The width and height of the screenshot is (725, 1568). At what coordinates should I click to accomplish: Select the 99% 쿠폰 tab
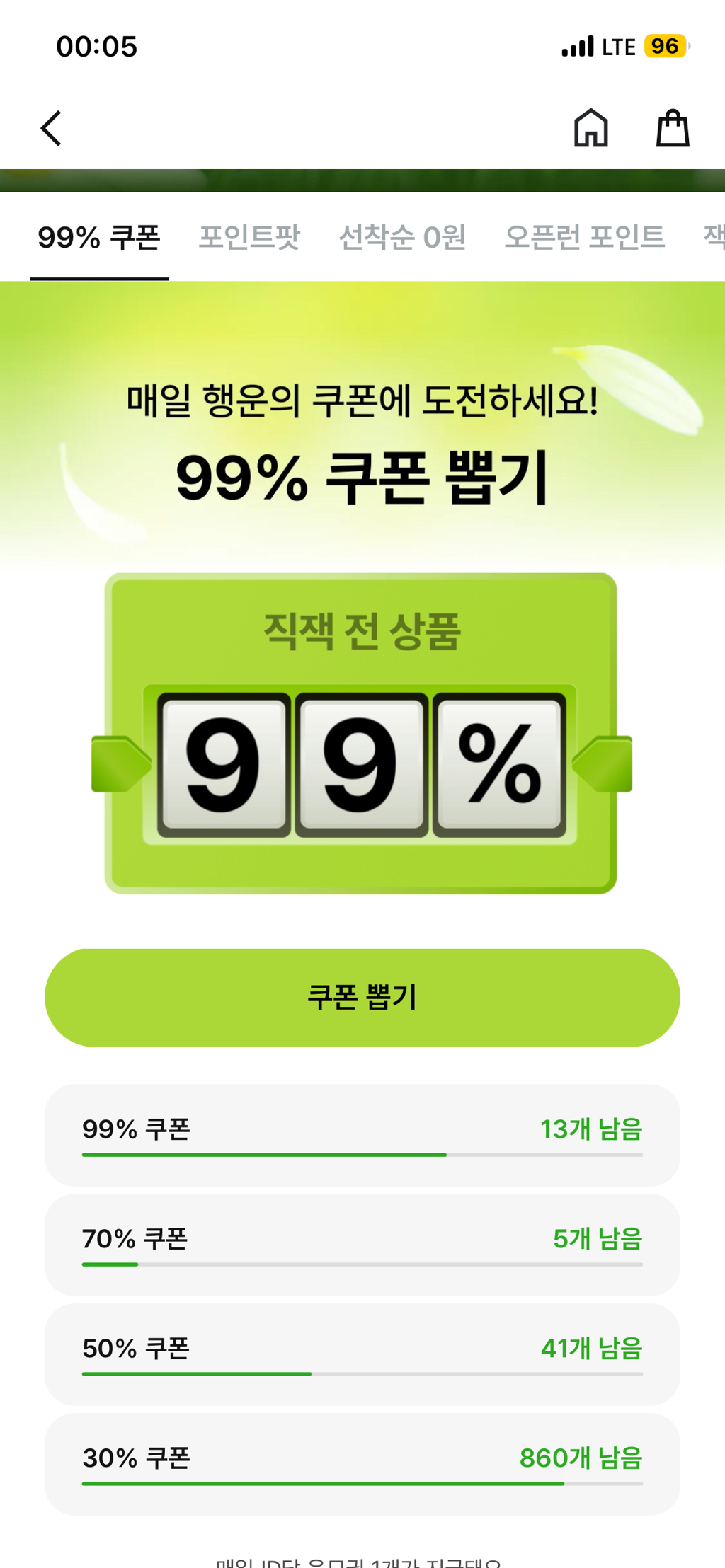[99, 237]
